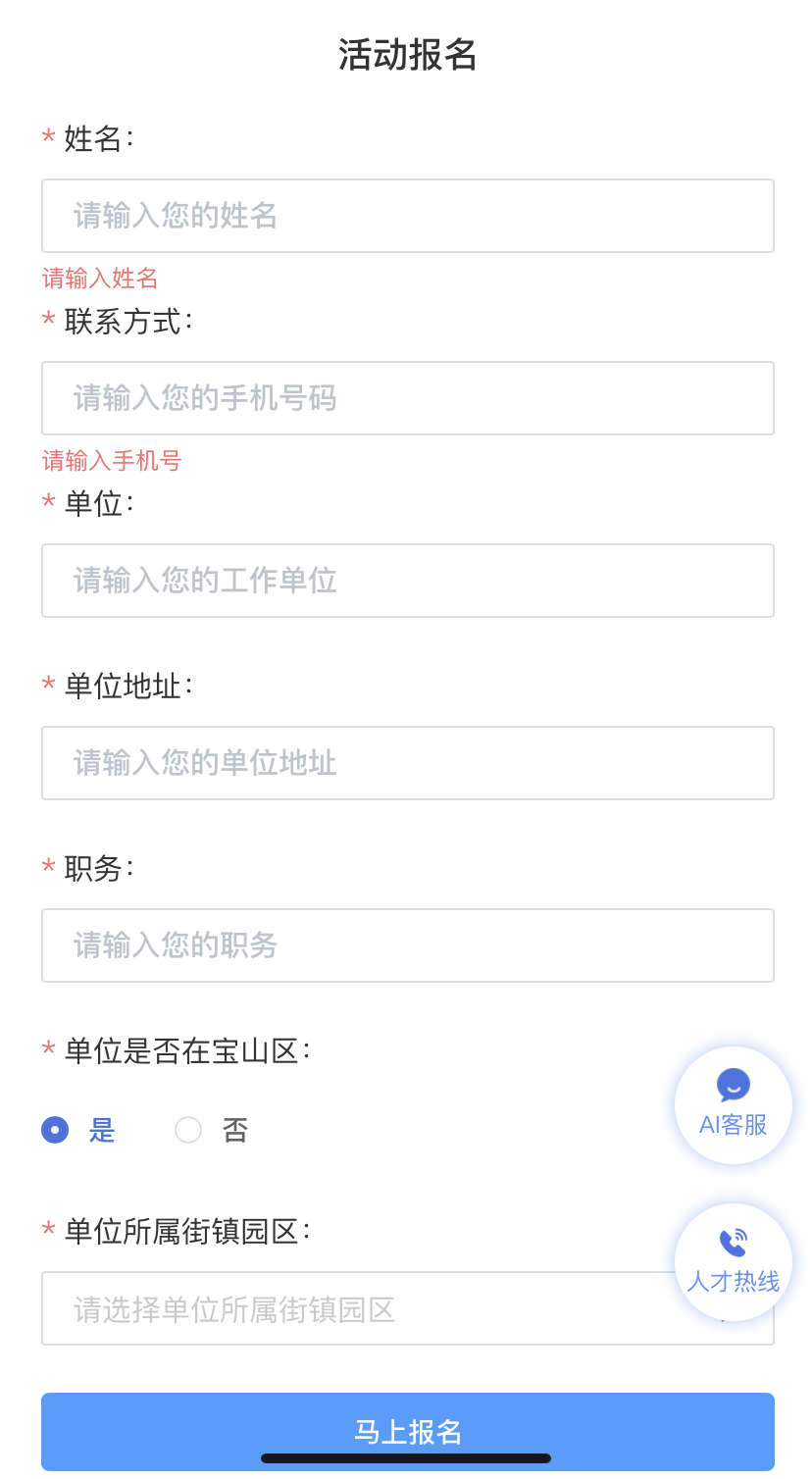The height and width of the screenshot is (1479, 812).
Task: Select 是 for 单位是否在宝山区
Action: point(78,1130)
